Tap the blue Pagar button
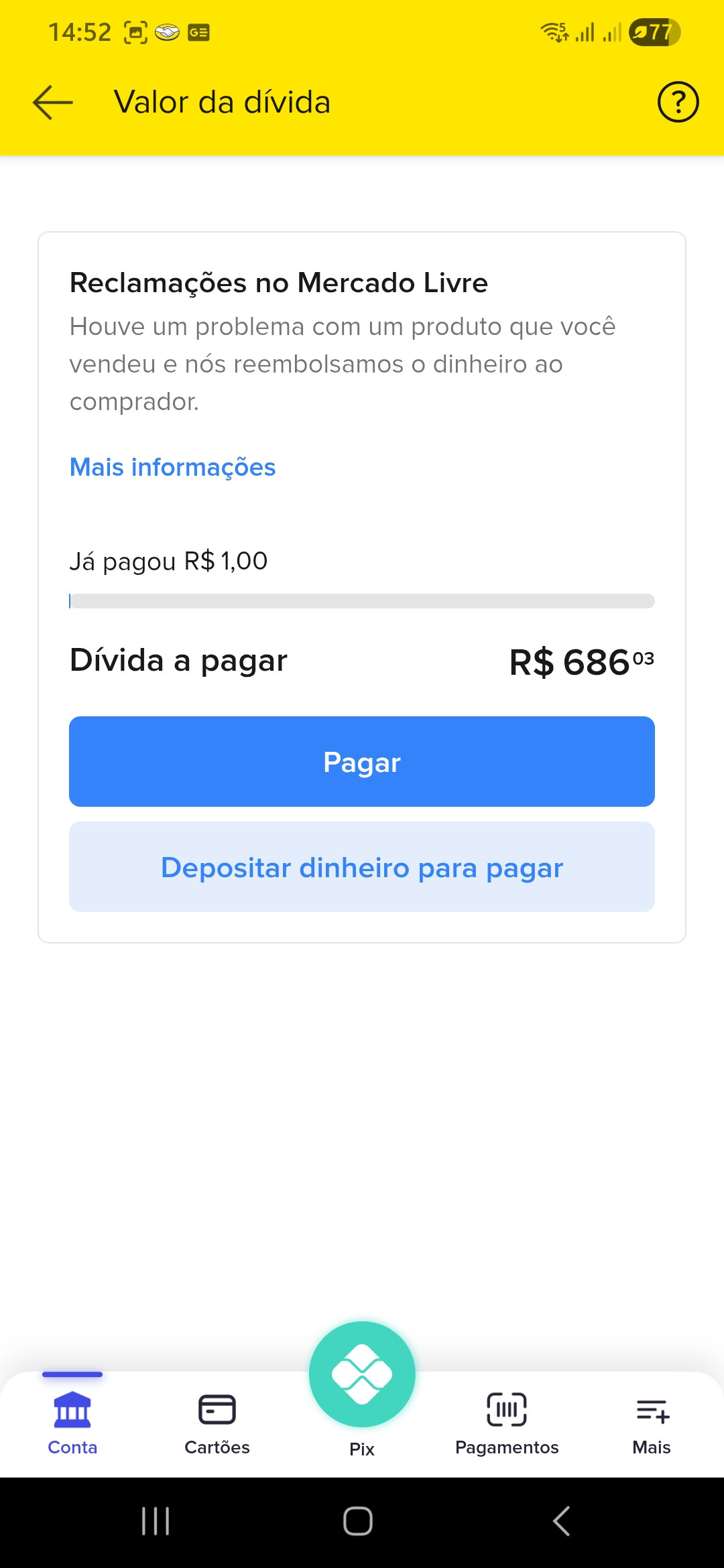This screenshot has width=724, height=1568. pyautogui.click(x=362, y=762)
